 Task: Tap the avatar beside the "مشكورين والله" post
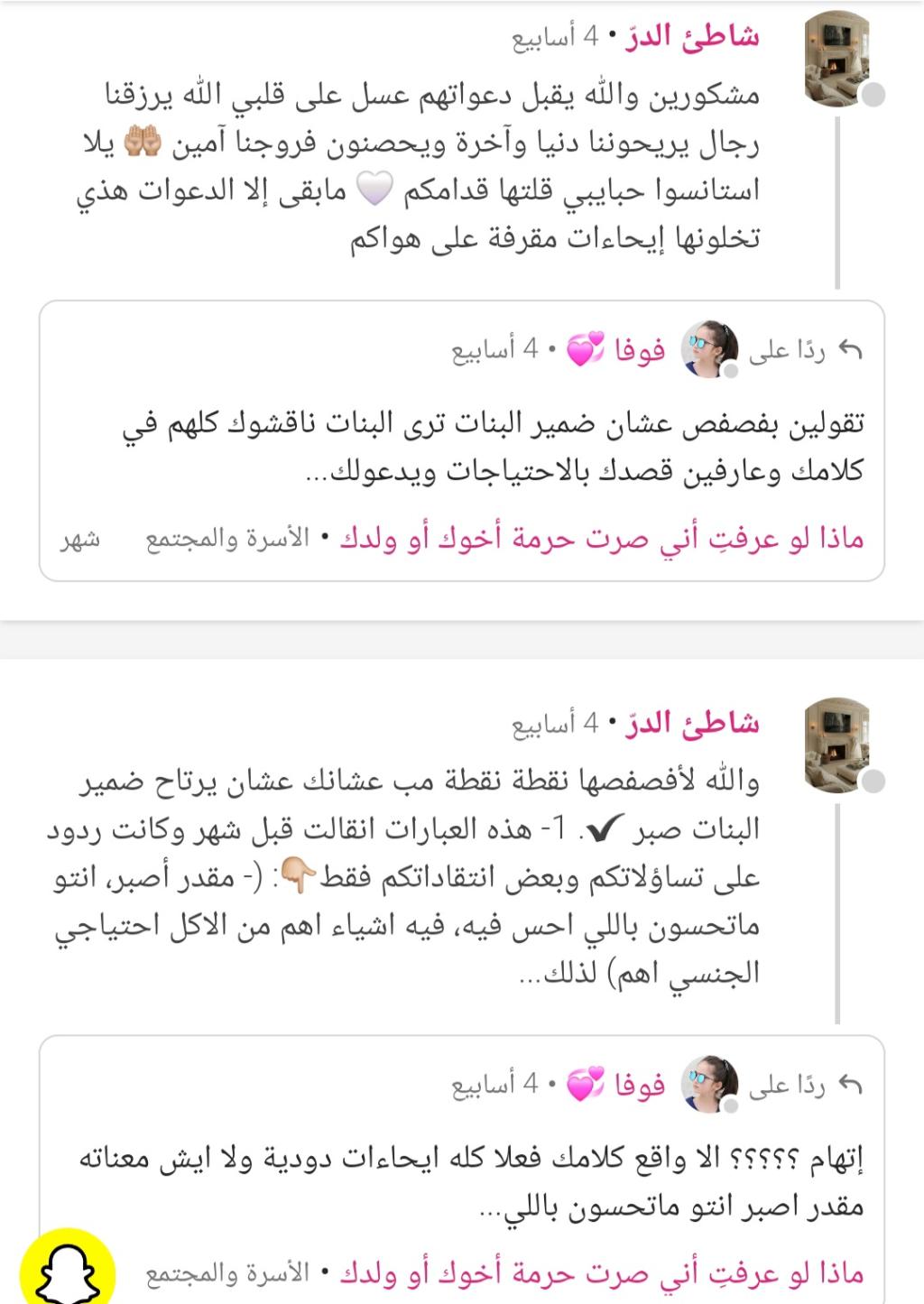click(837, 60)
